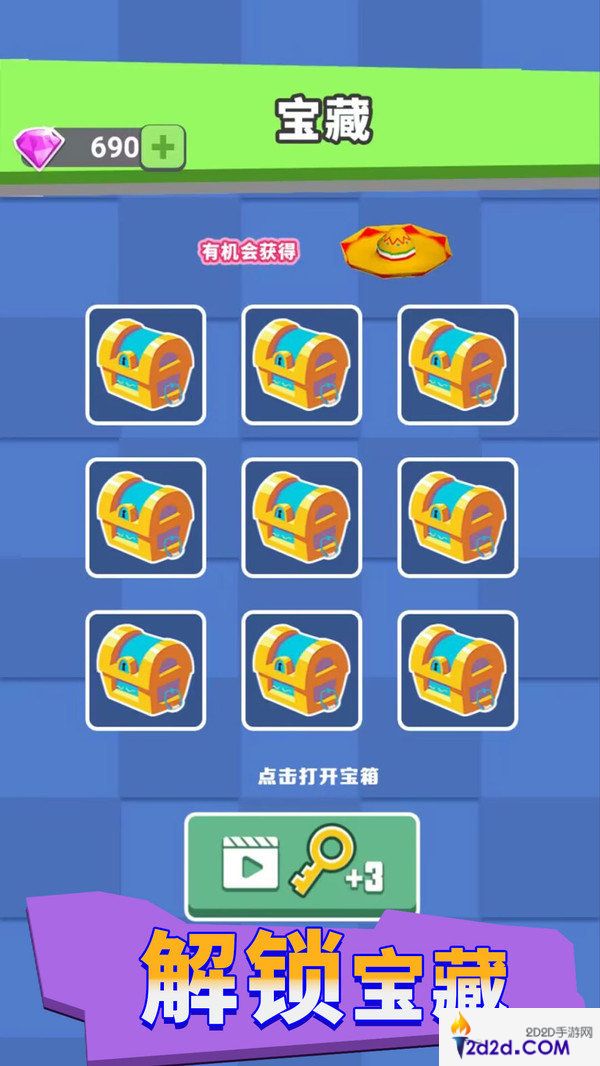Open the center chest of the grid

(x=301, y=517)
